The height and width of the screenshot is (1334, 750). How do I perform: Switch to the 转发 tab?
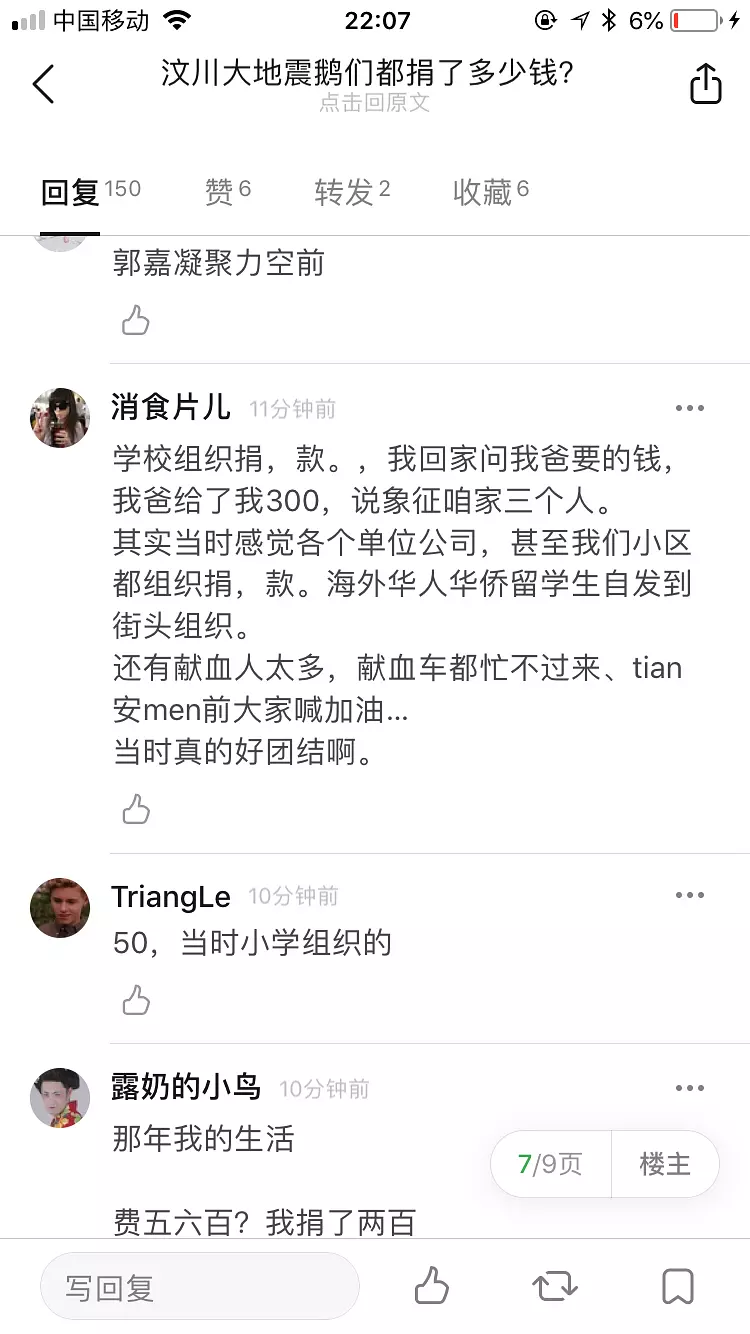tap(351, 192)
